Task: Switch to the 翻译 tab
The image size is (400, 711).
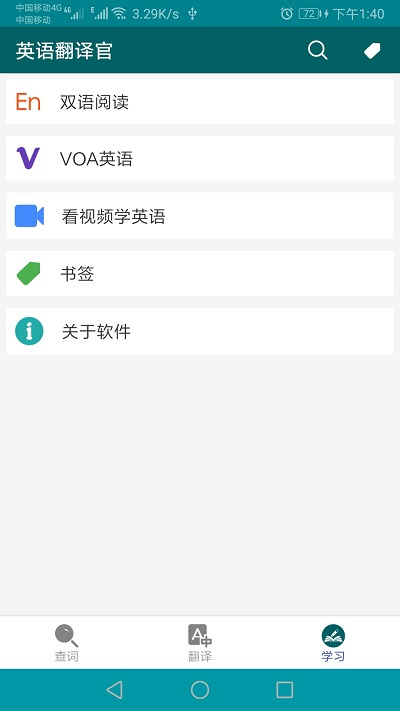Action: [200, 643]
